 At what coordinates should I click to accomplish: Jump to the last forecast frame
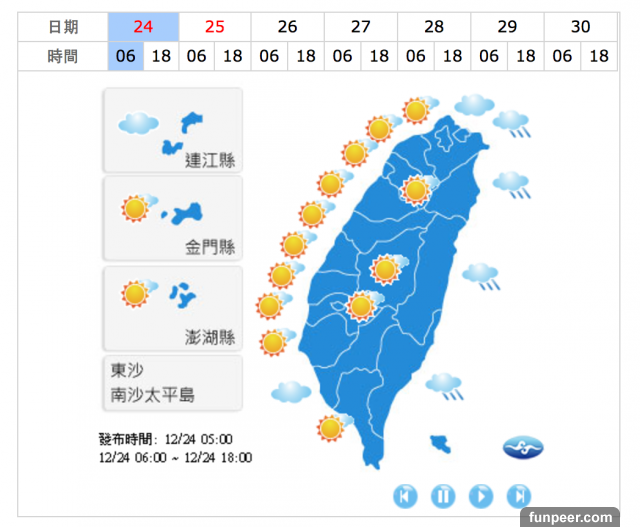[x=518, y=494]
